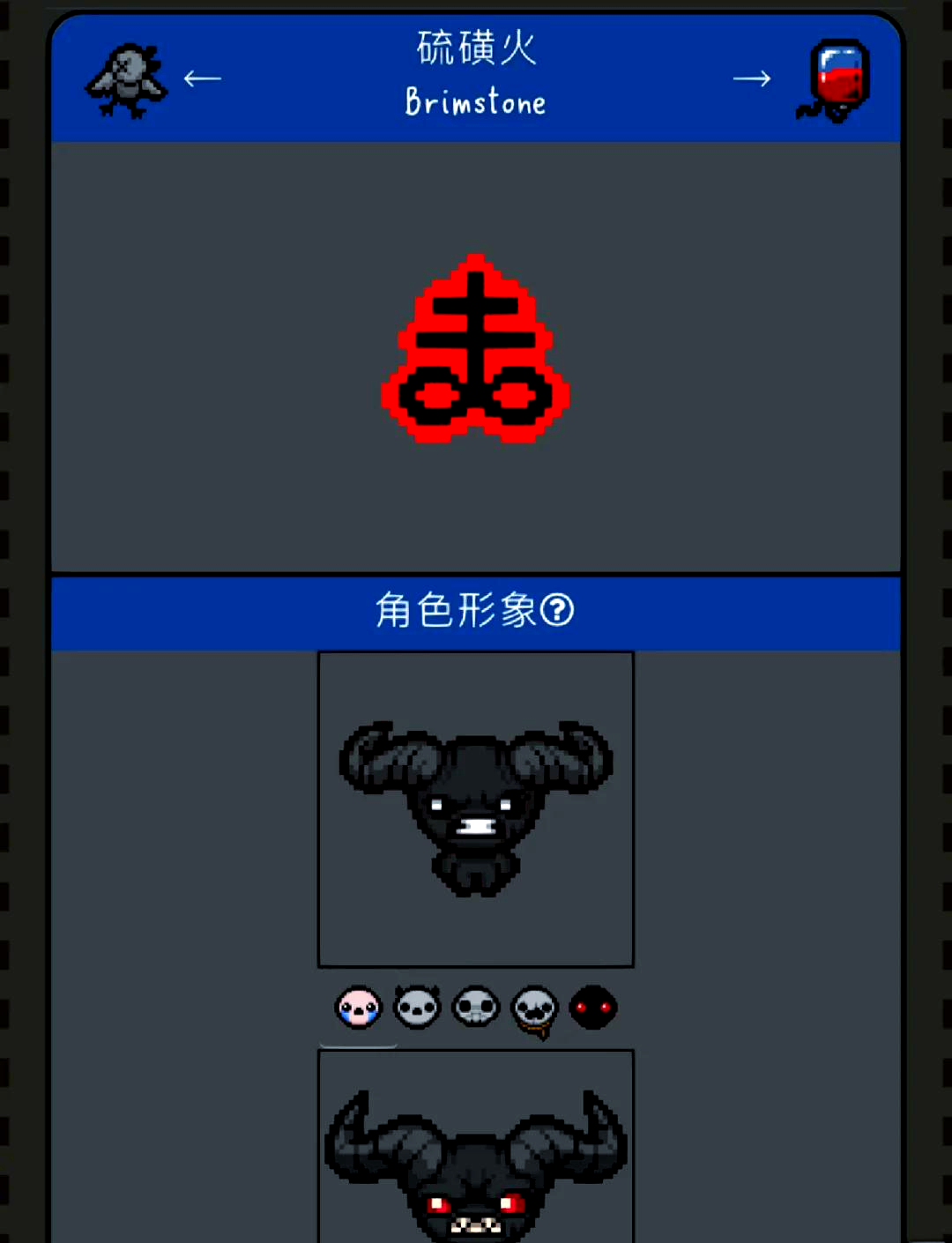Select the gray skull-faced character head
Image resolution: width=952 pixels, height=1243 pixels.
[x=476, y=1008]
